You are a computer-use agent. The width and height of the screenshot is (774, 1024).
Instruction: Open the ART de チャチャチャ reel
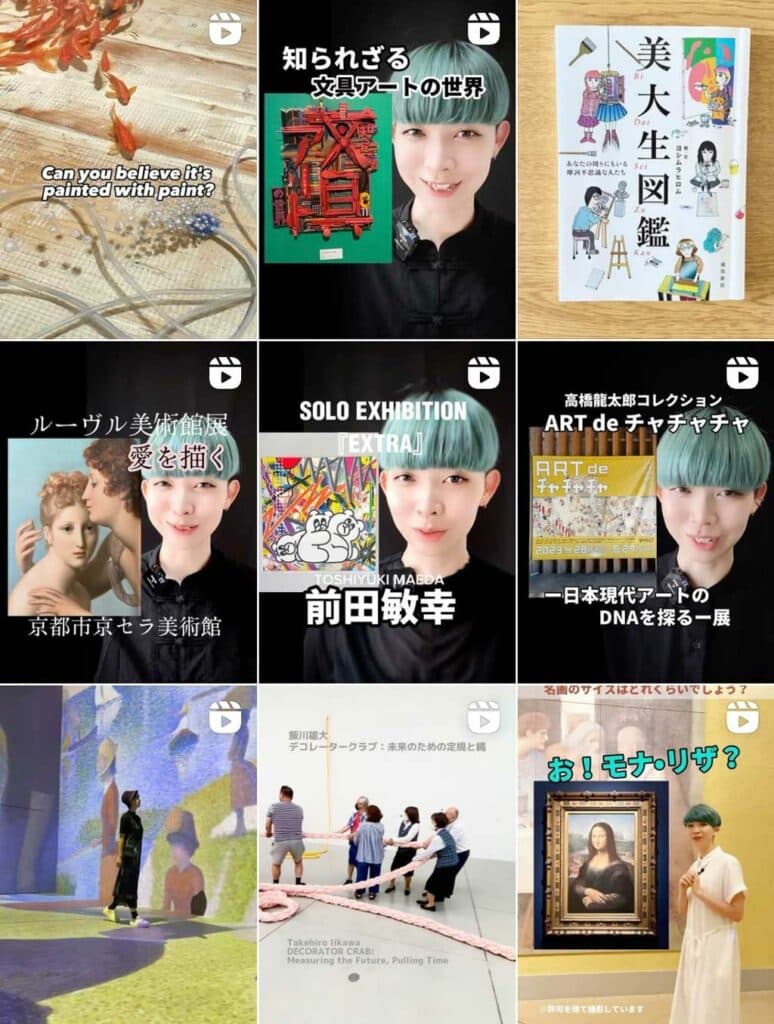[x=646, y=512]
